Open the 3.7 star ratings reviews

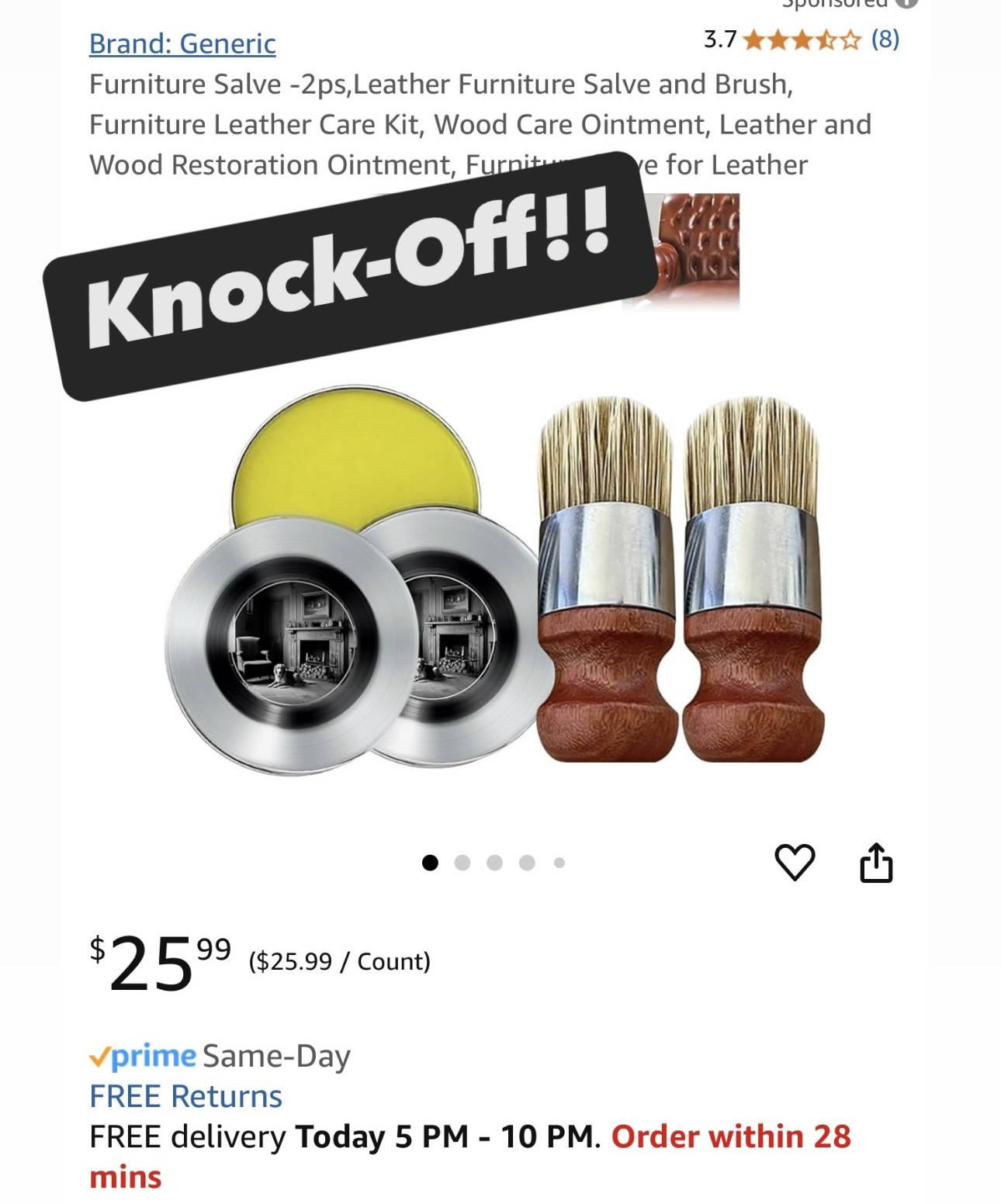(x=801, y=40)
